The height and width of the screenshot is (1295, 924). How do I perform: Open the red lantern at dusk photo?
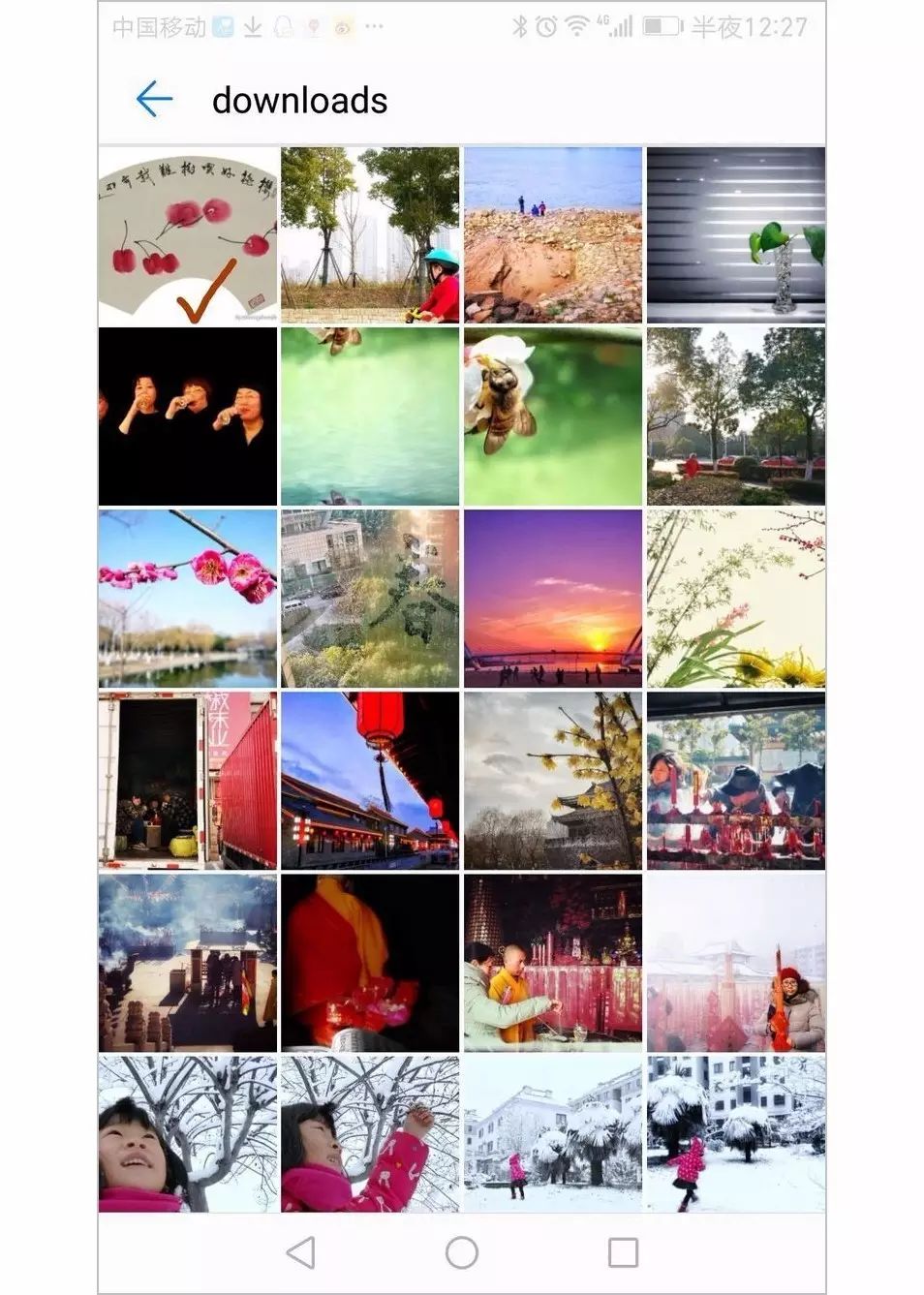pyautogui.click(x=370, y=781)
